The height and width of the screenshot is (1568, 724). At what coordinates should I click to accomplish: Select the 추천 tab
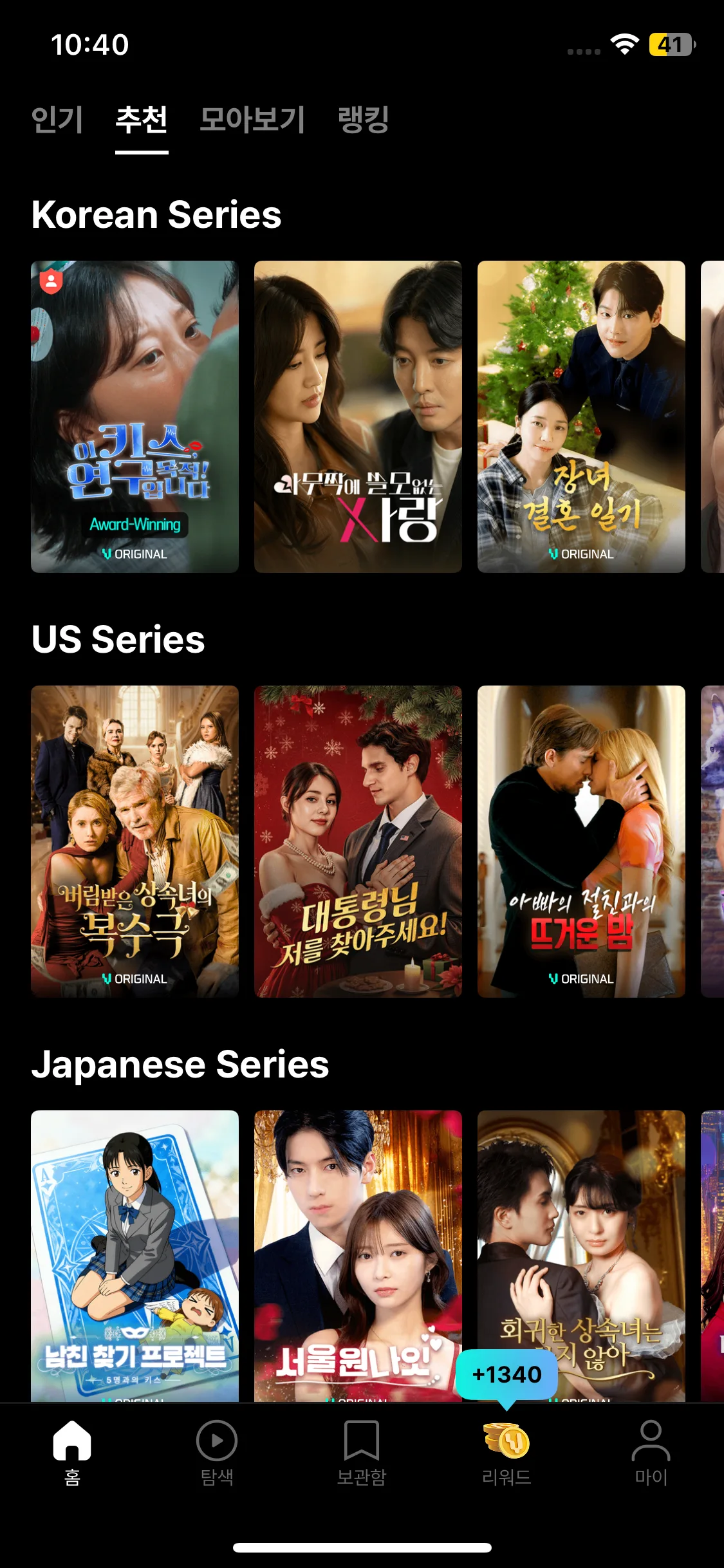click(142, 120)
